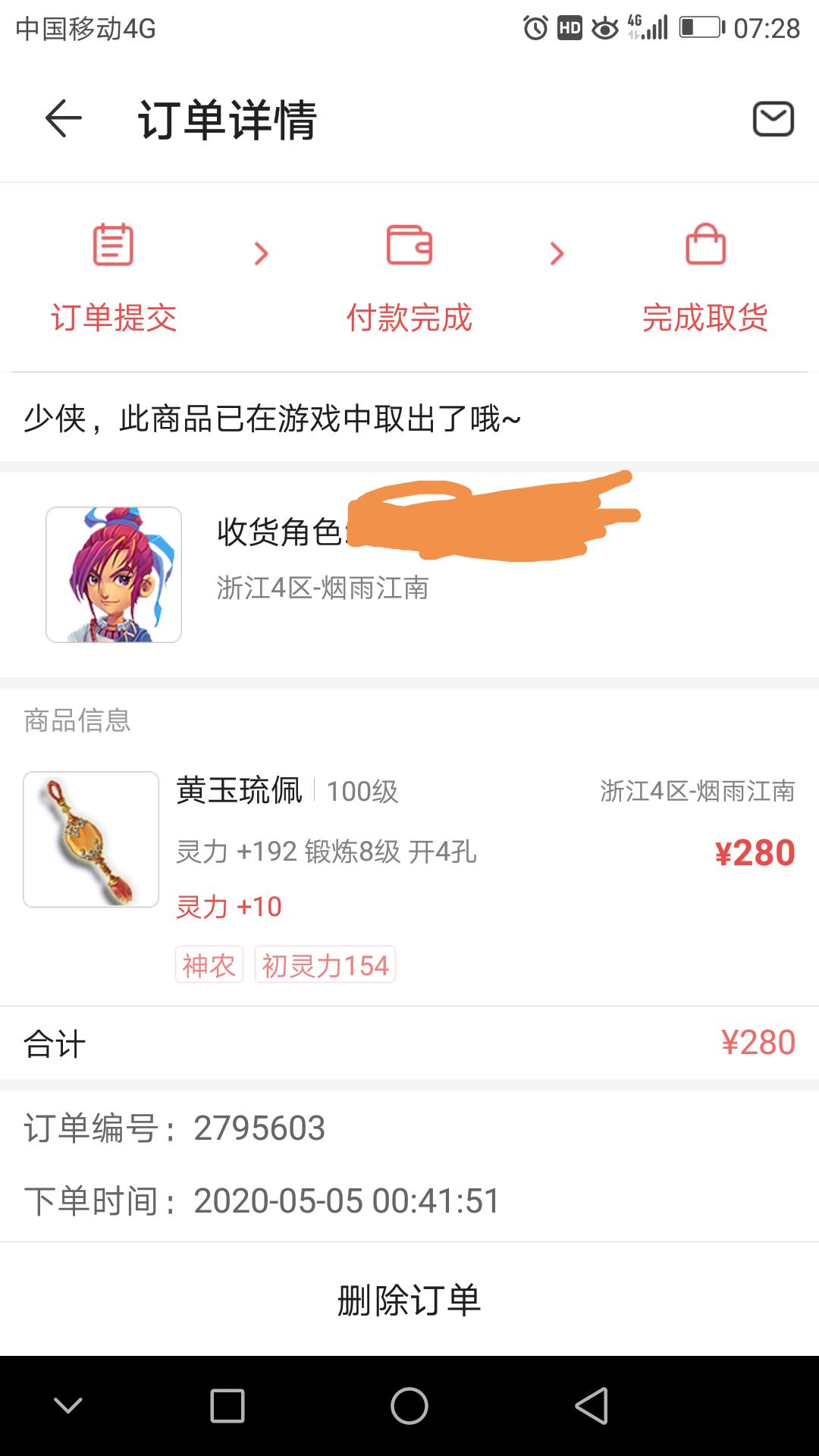
Task: Open the recent apps overview
Action: 227,1406
